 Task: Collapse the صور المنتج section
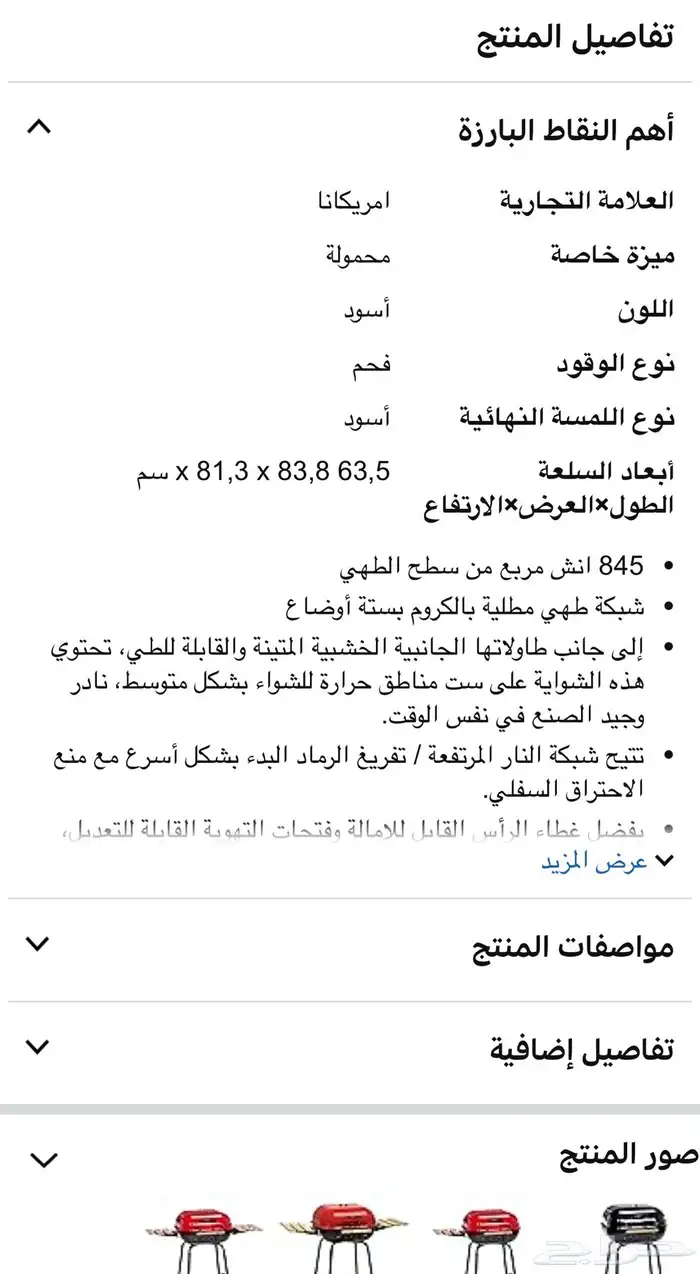click(x=44, y=1160)
